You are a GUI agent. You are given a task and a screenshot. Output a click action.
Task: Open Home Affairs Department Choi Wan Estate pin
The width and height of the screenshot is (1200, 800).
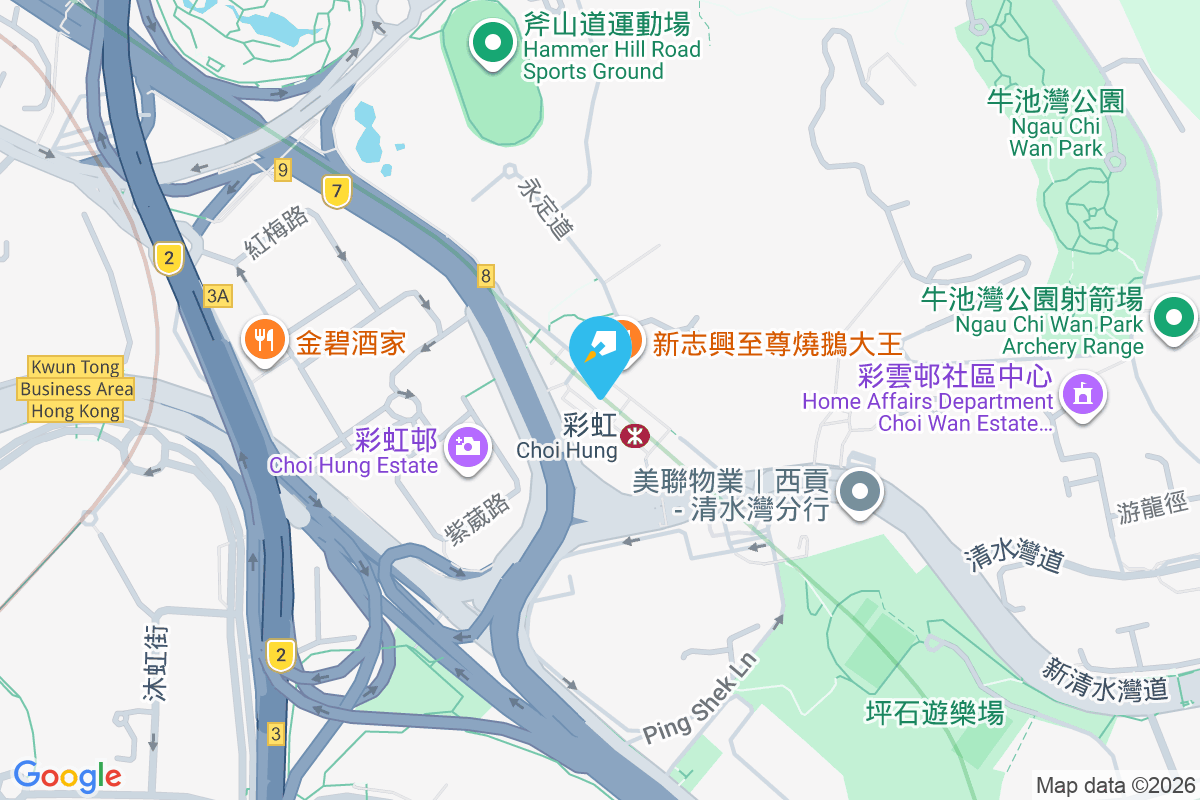(1082, 394)
